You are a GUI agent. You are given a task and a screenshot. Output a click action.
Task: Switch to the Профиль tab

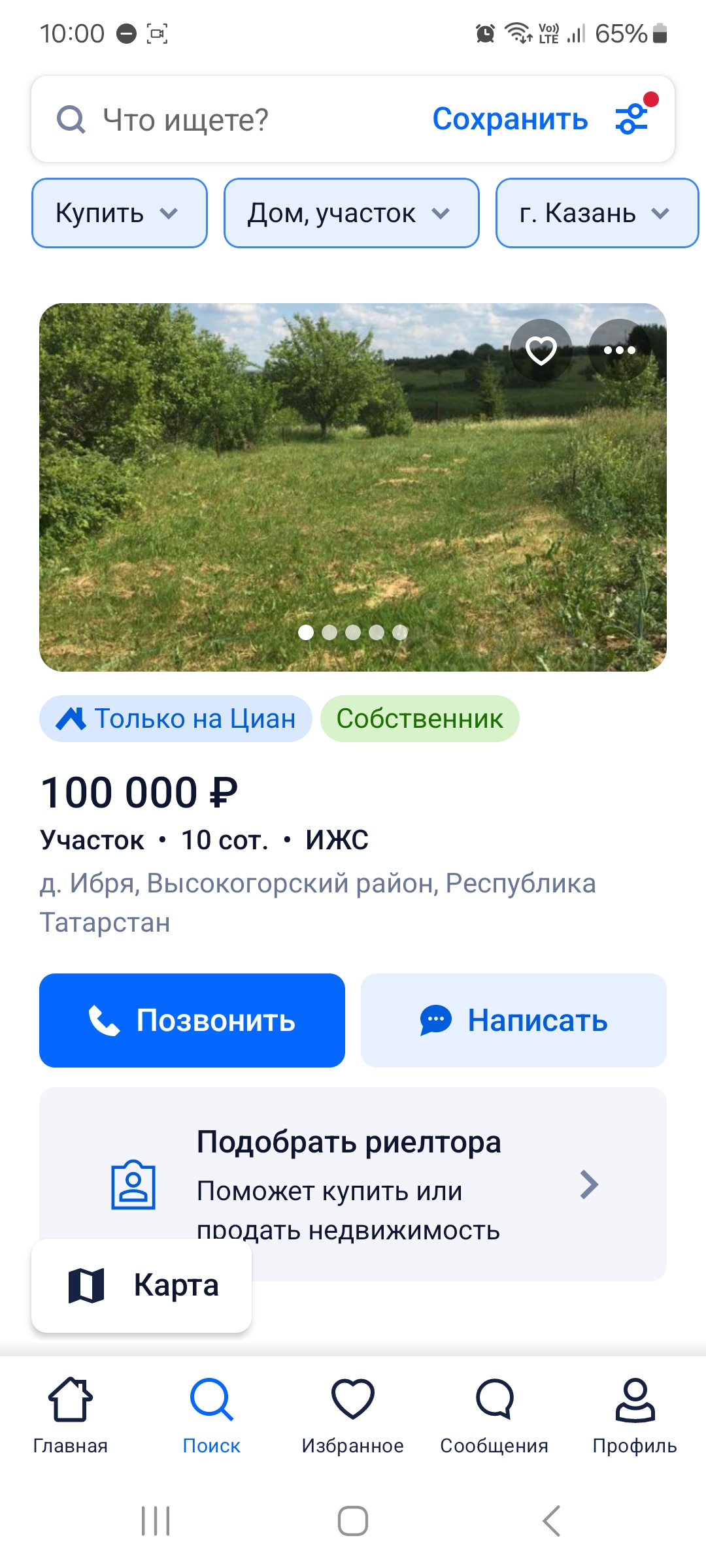635,1415
